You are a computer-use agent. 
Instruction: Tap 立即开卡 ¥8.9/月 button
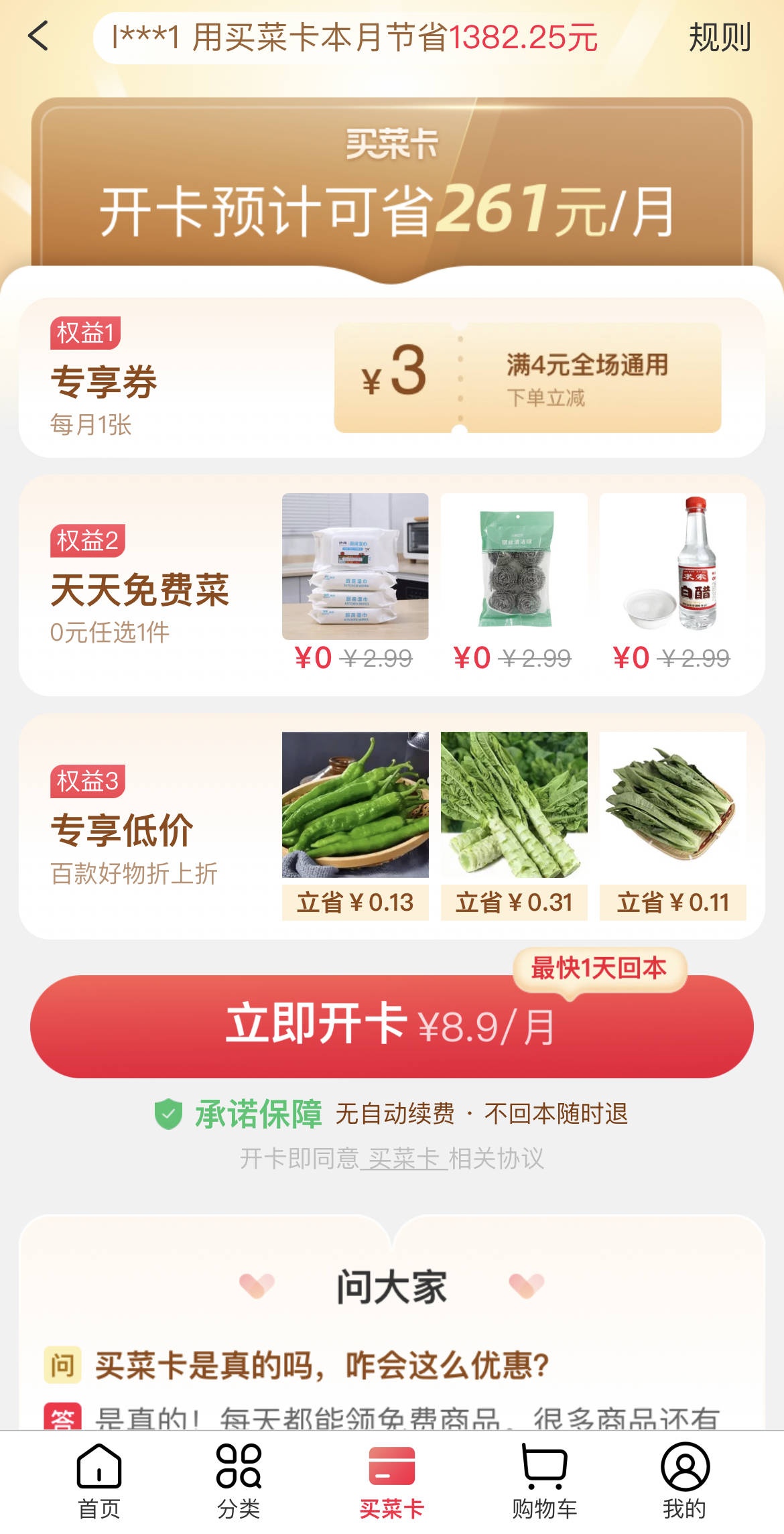coord(392,1026)
